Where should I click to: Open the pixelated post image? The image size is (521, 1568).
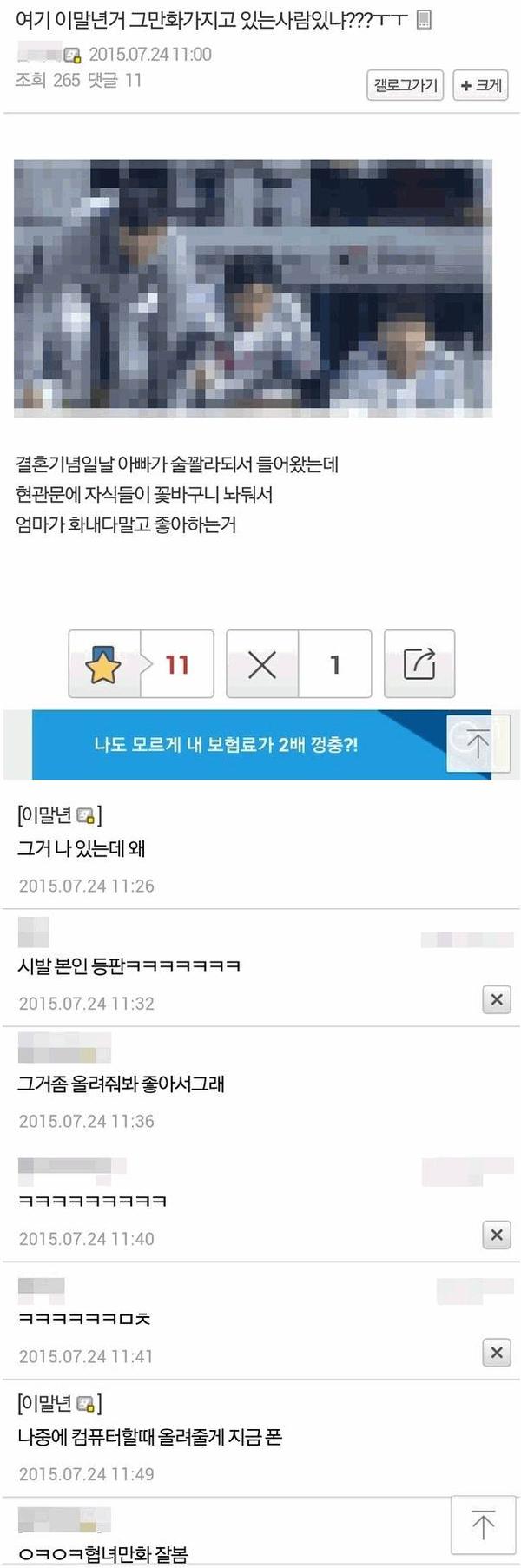253,287
